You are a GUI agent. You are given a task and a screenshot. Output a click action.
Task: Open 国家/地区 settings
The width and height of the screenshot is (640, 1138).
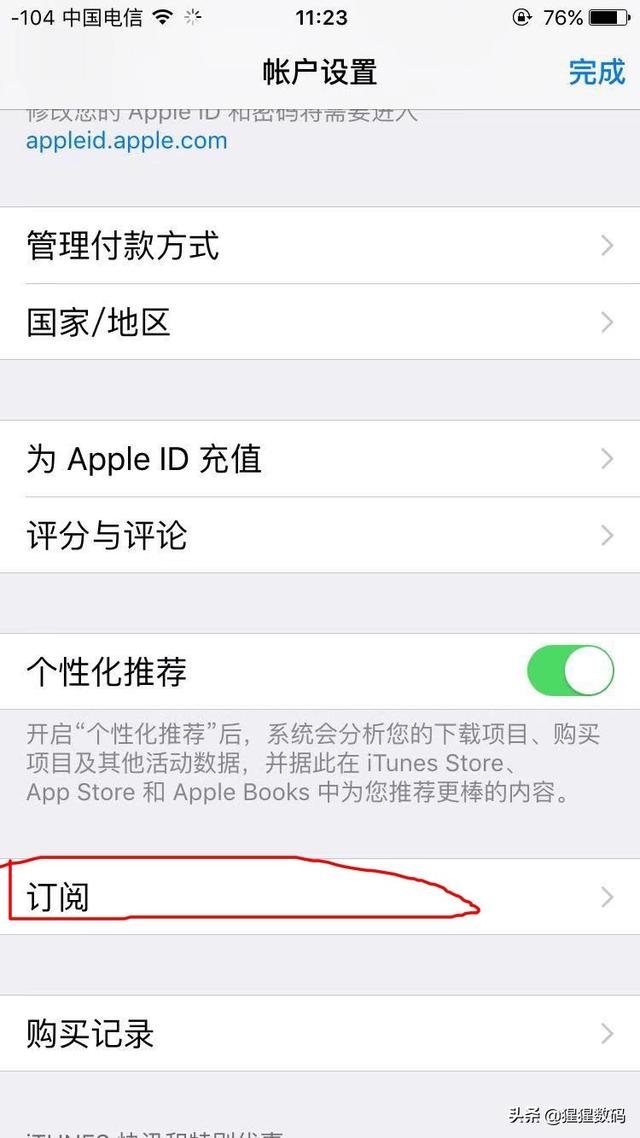(x=320, y=322)
